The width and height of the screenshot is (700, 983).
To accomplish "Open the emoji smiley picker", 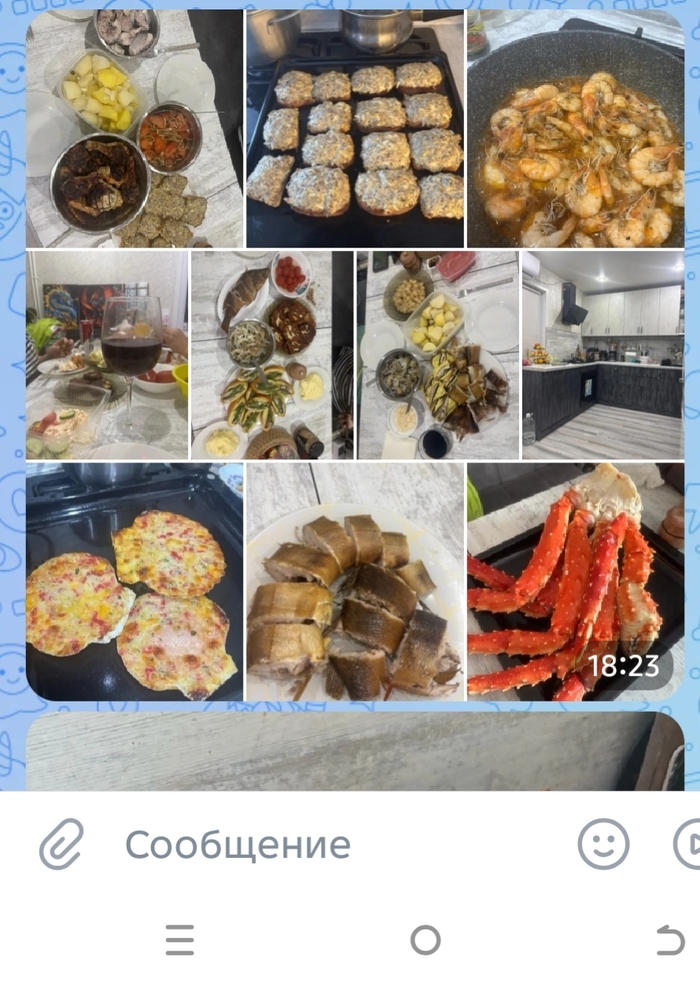I will pyautogui.click(x=603, y=845).
